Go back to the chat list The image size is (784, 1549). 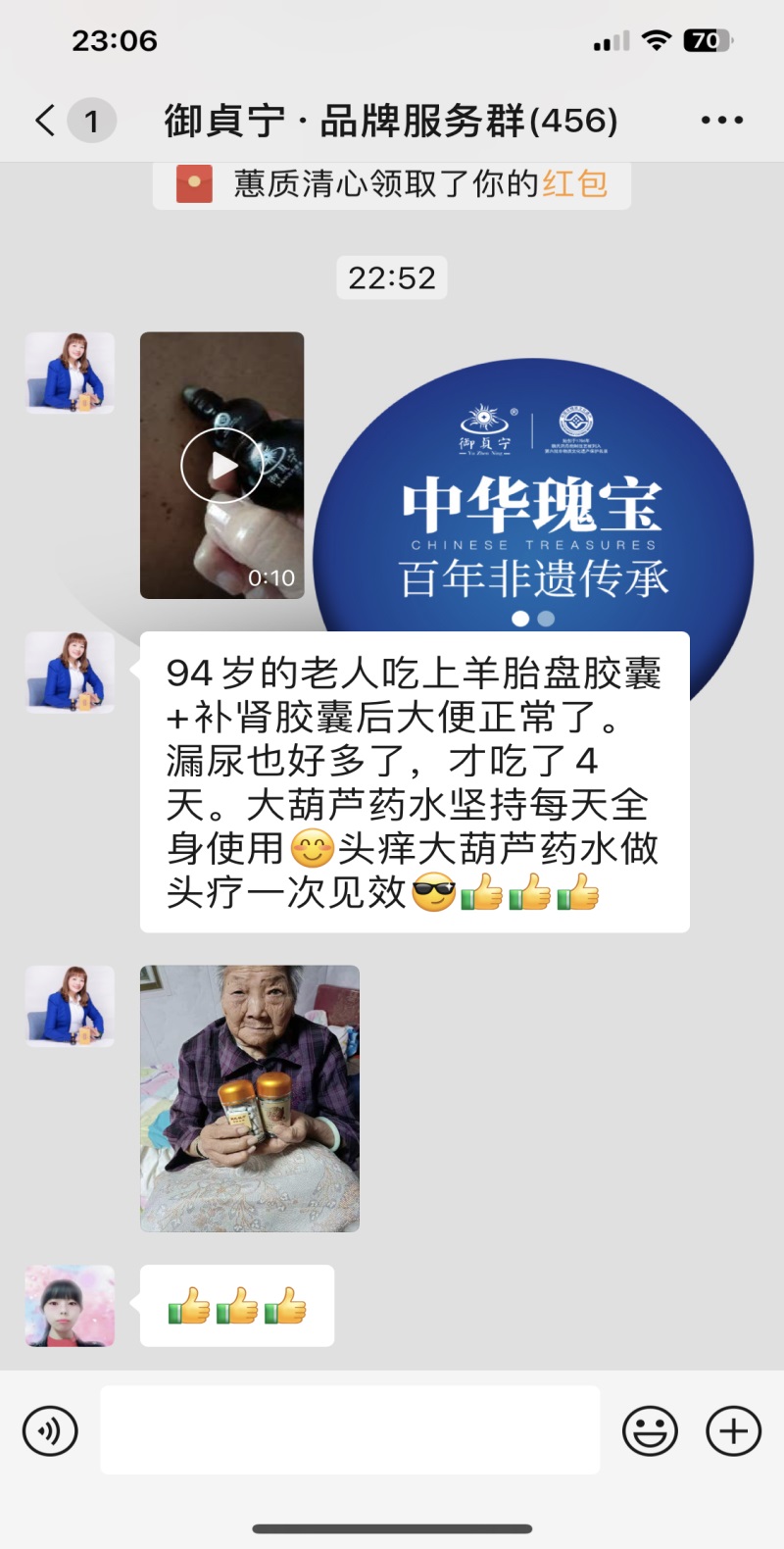(x=45, y=121)
